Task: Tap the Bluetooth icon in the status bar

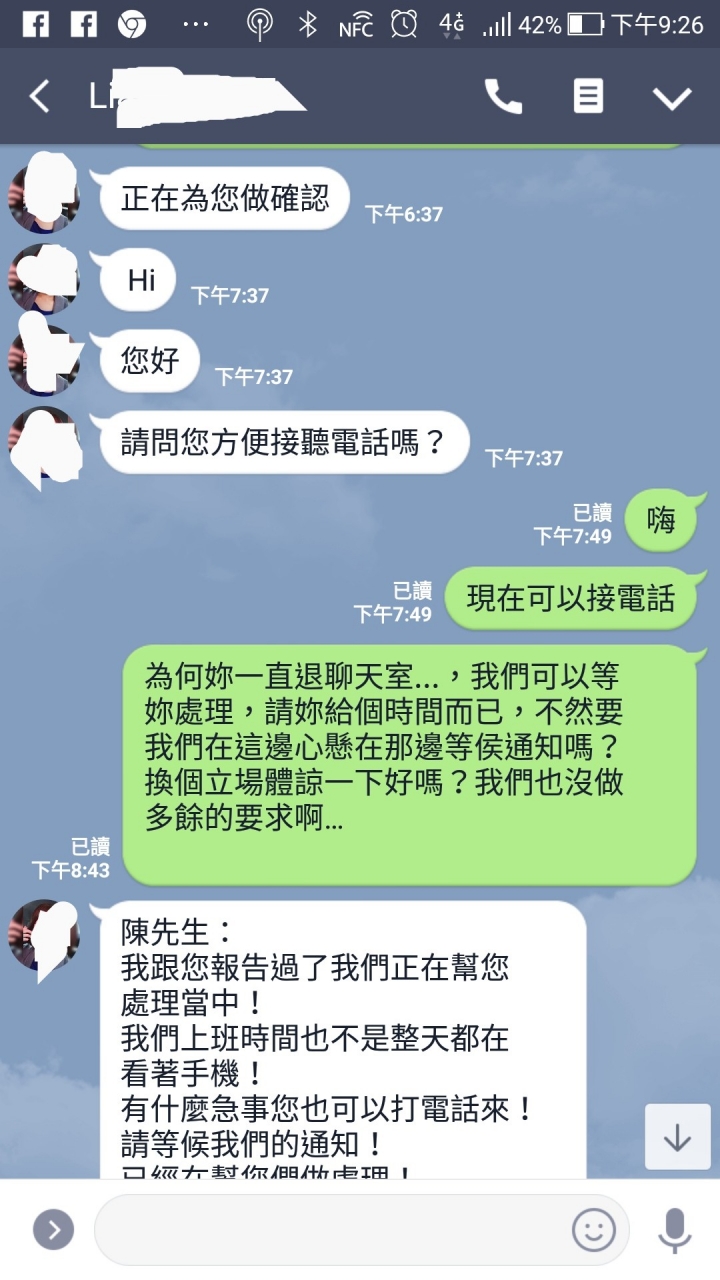Action: [309, 23]
